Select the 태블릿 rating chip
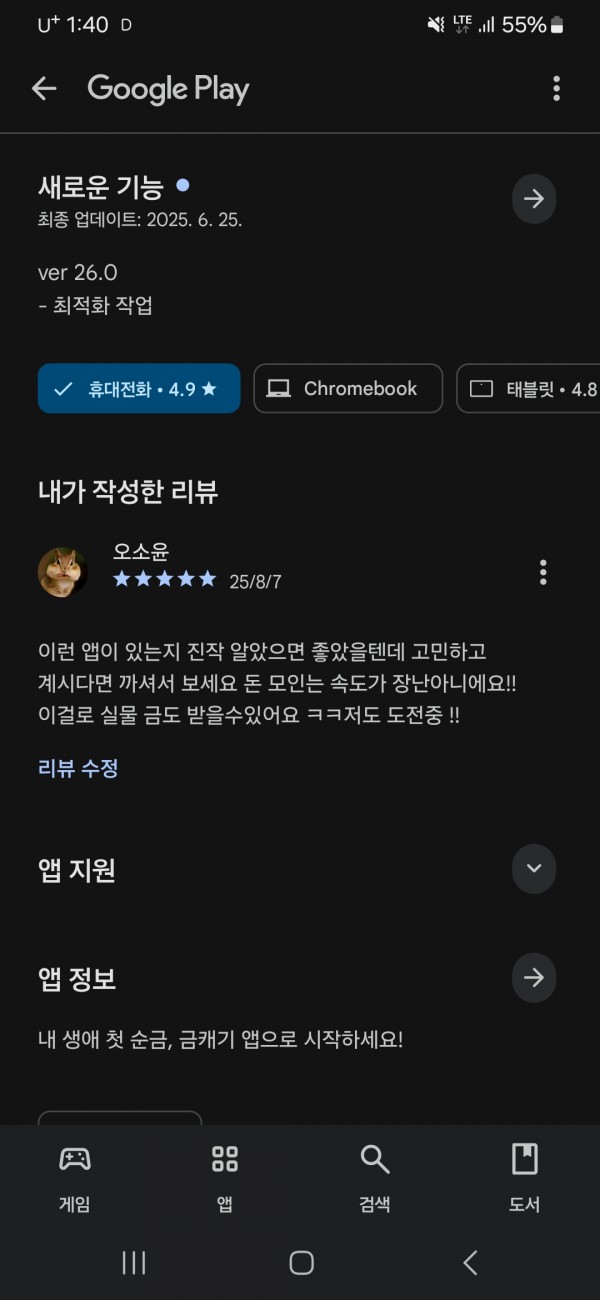600x1300 pixels. tap(530, 388)
